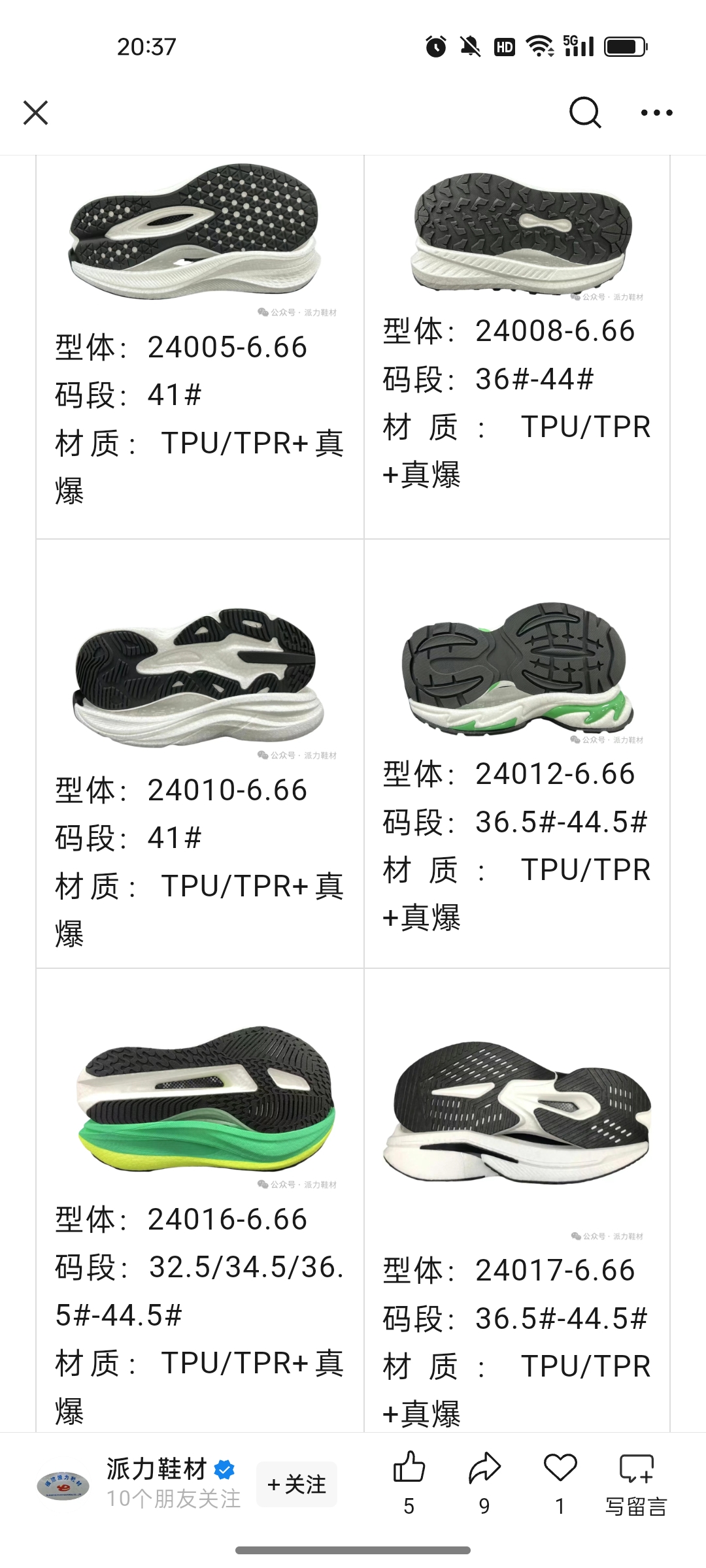Open search in the article
This screenshot has width=706, height=1568.
584,112
